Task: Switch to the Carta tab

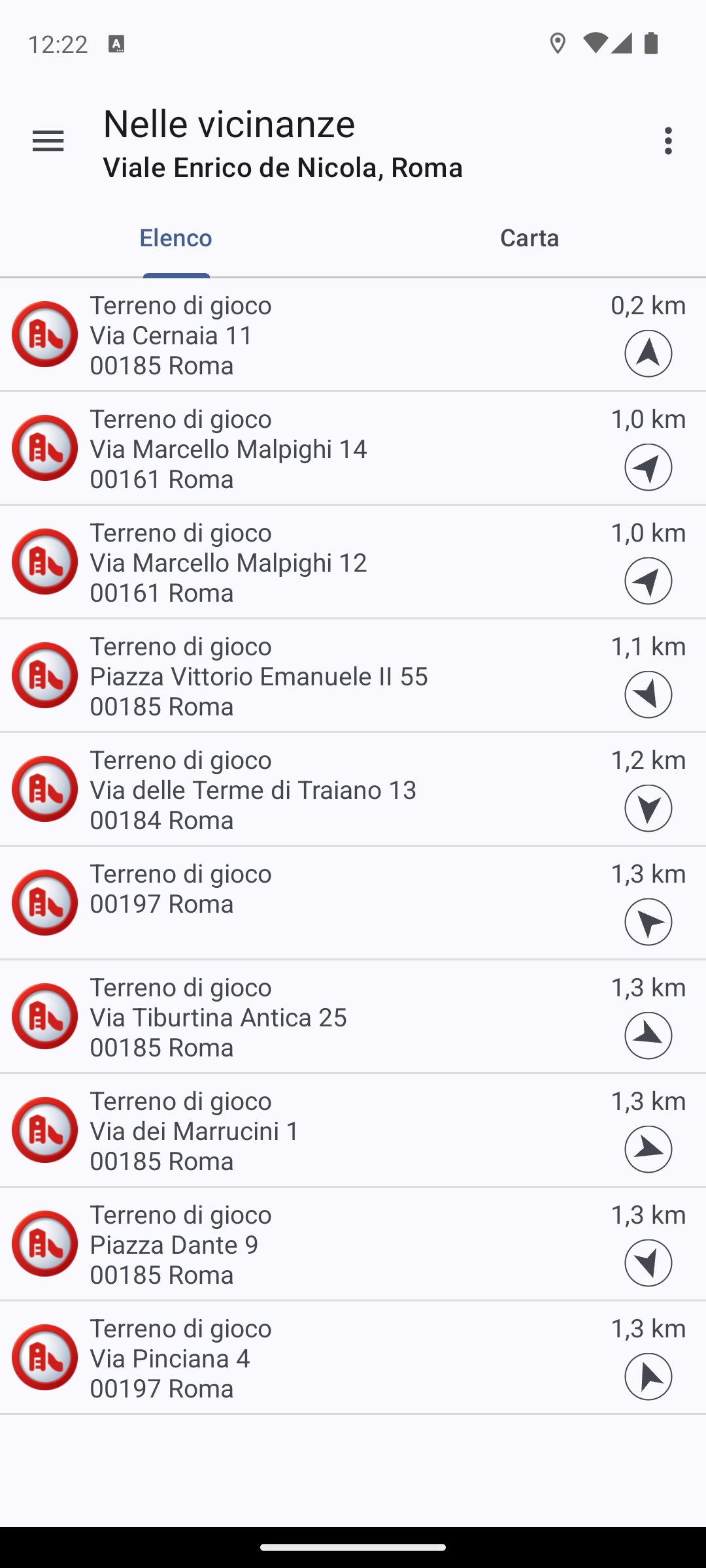Action: pyautogui.click(x=529, y=238)
